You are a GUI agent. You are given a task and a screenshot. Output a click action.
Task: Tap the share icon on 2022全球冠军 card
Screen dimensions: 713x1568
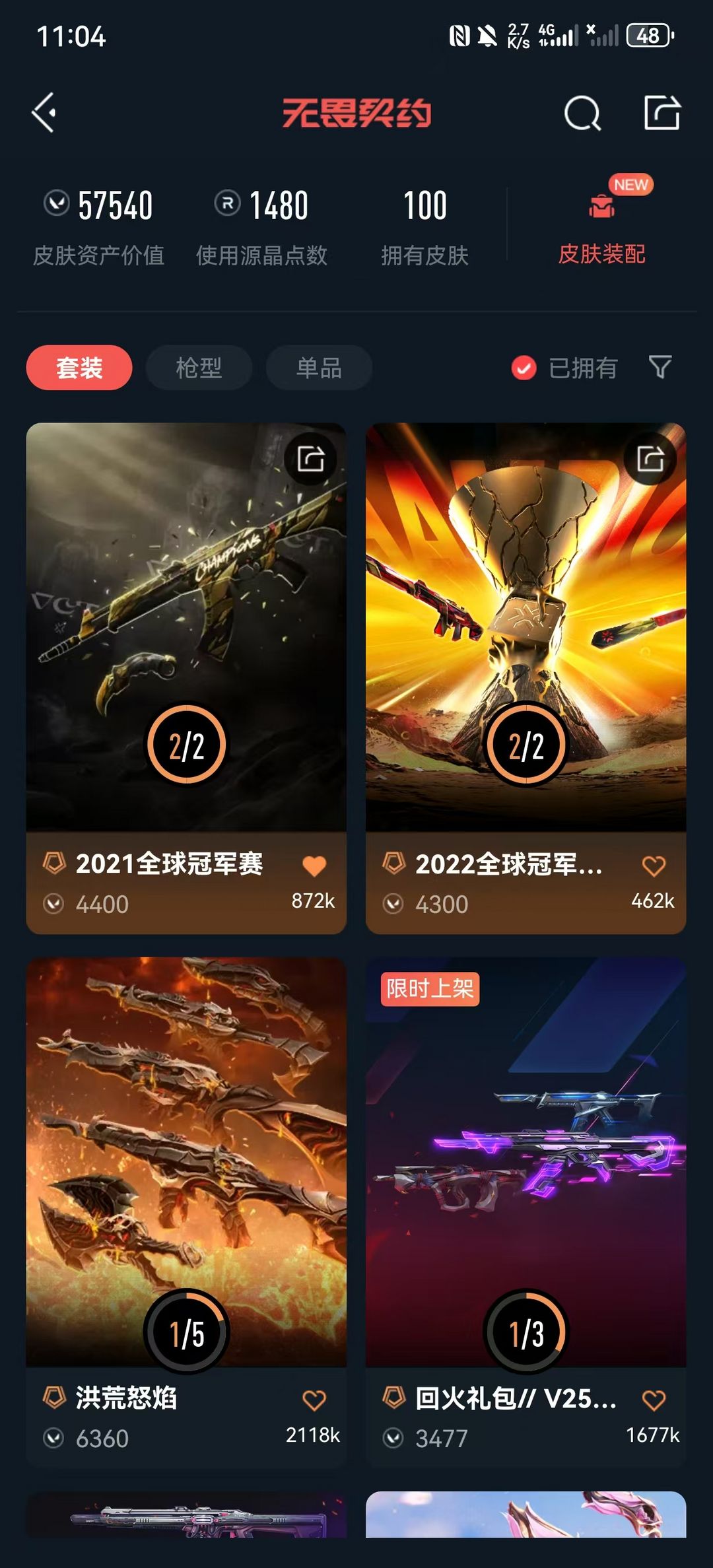[652, 460]
